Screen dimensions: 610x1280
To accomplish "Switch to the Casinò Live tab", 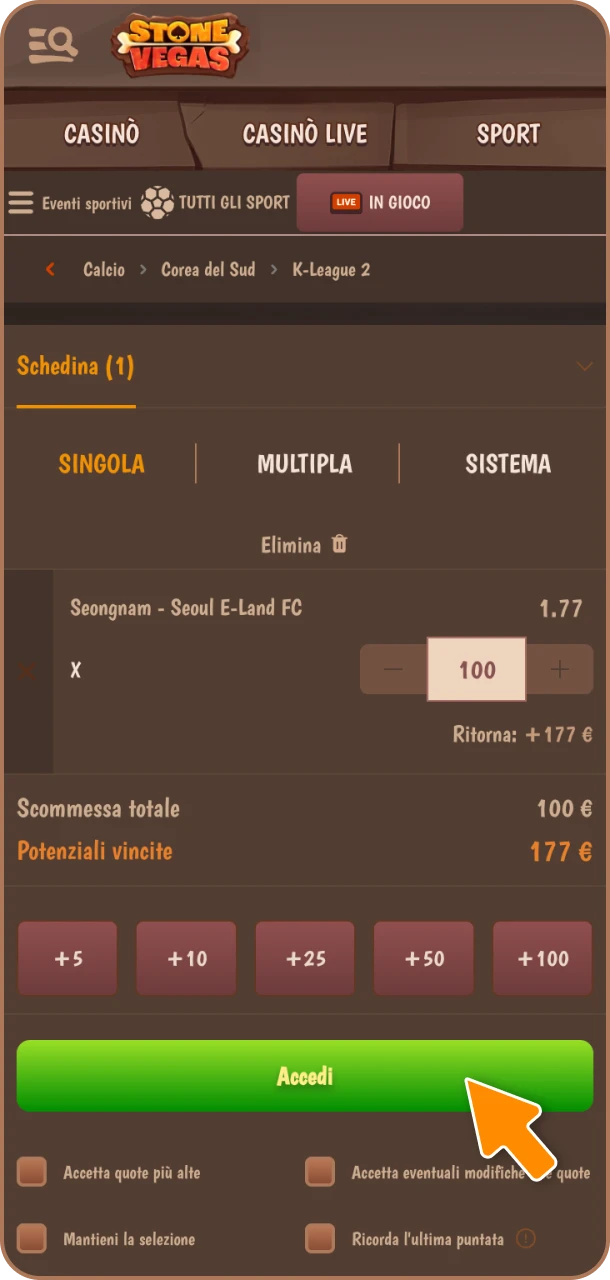I will (x=305, y=134).
